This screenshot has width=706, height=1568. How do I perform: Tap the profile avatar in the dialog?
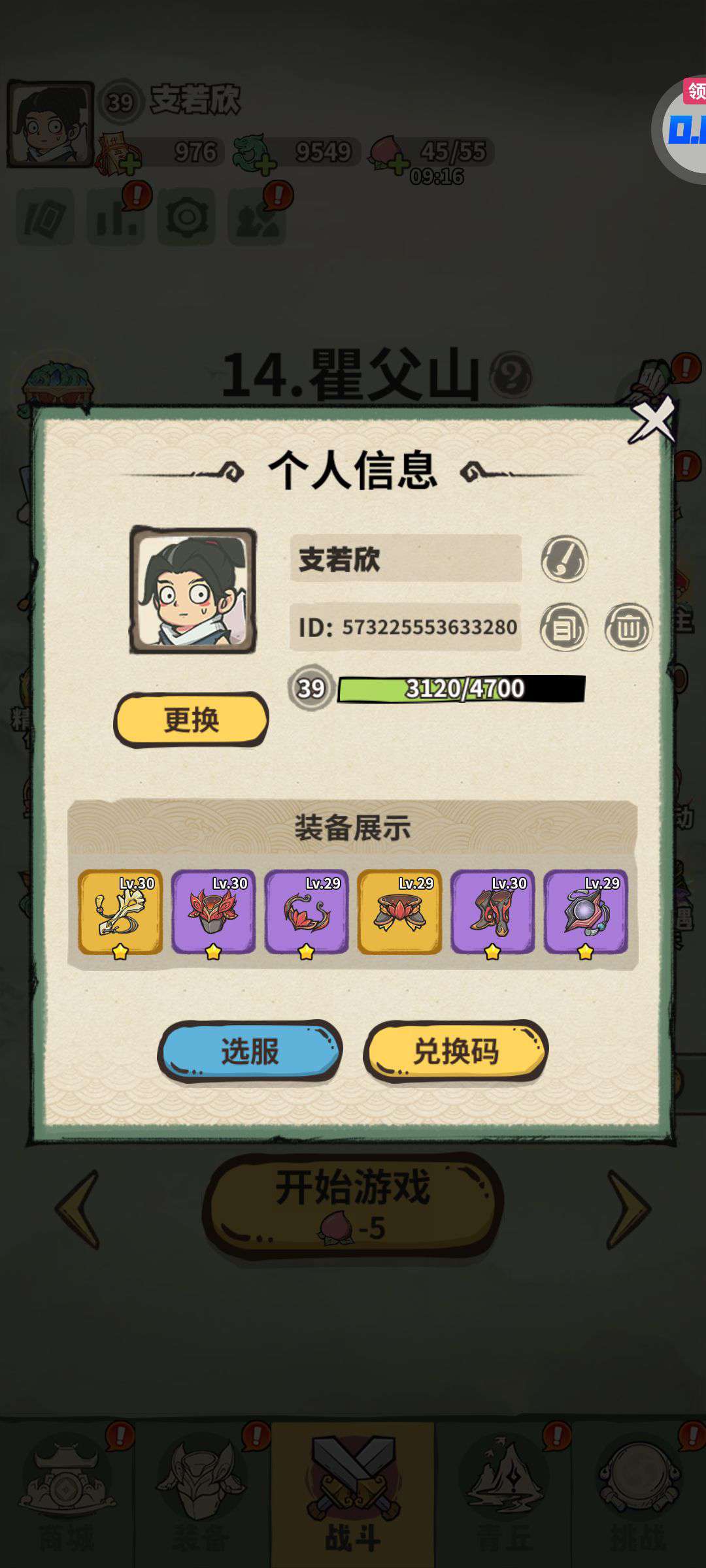(x=193, y=590)
